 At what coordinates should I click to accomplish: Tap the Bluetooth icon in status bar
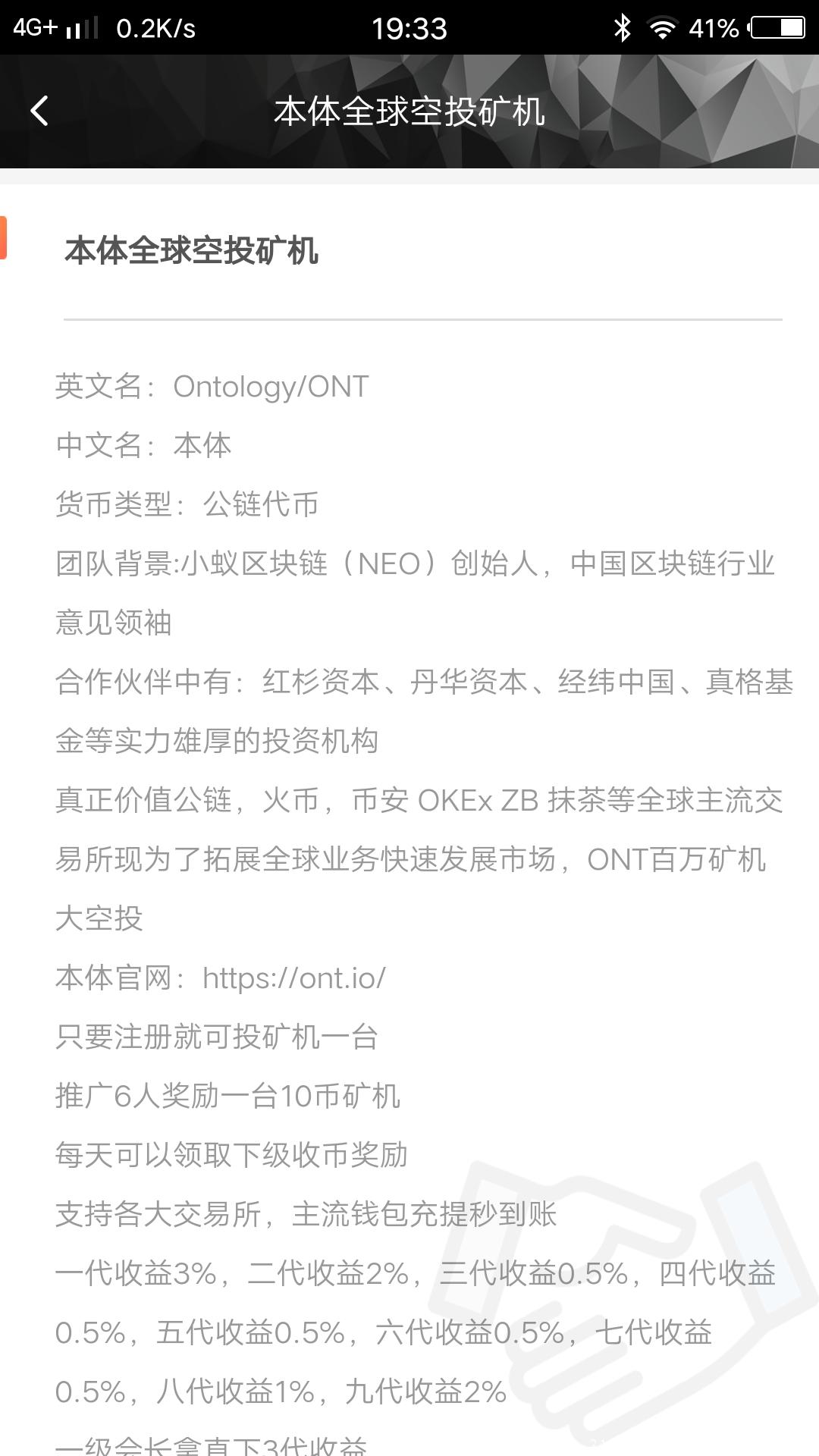tap(623, 29)
